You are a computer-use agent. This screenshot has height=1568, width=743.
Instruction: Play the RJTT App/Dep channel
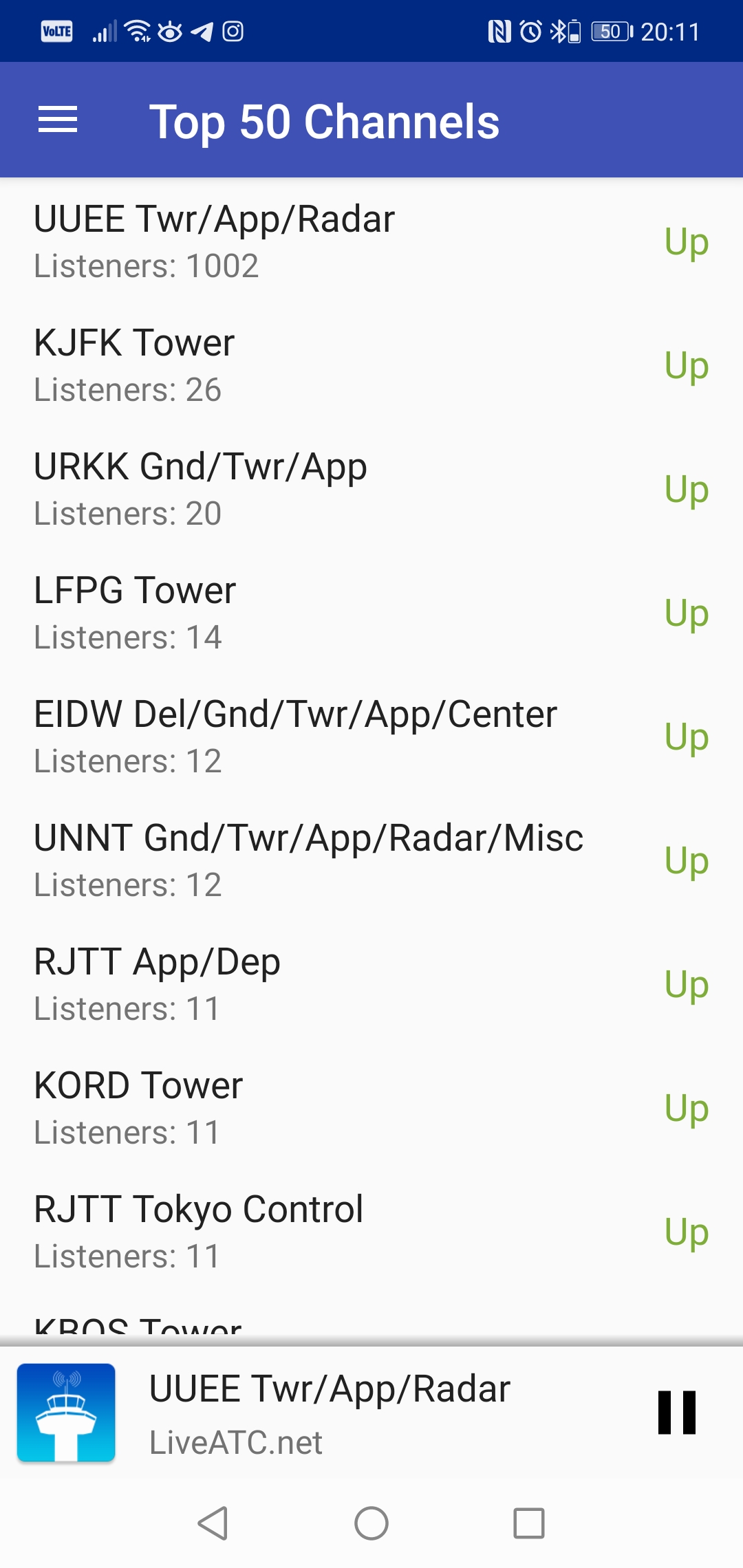point(371,984)
